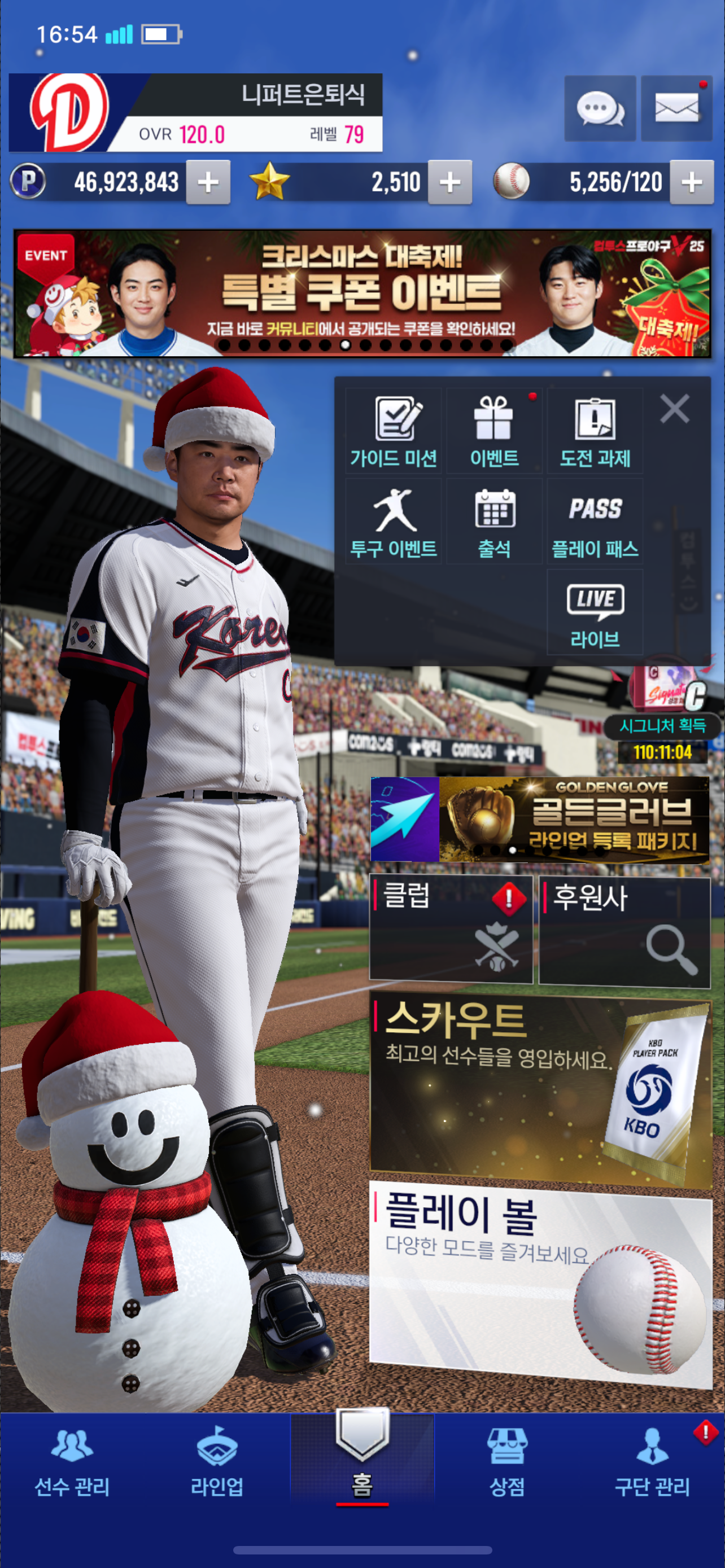Viewport: 725px width, 1568px height.
Task: Open the chat bubble icon
Action: pyautogui.click(x=600, y=109)
